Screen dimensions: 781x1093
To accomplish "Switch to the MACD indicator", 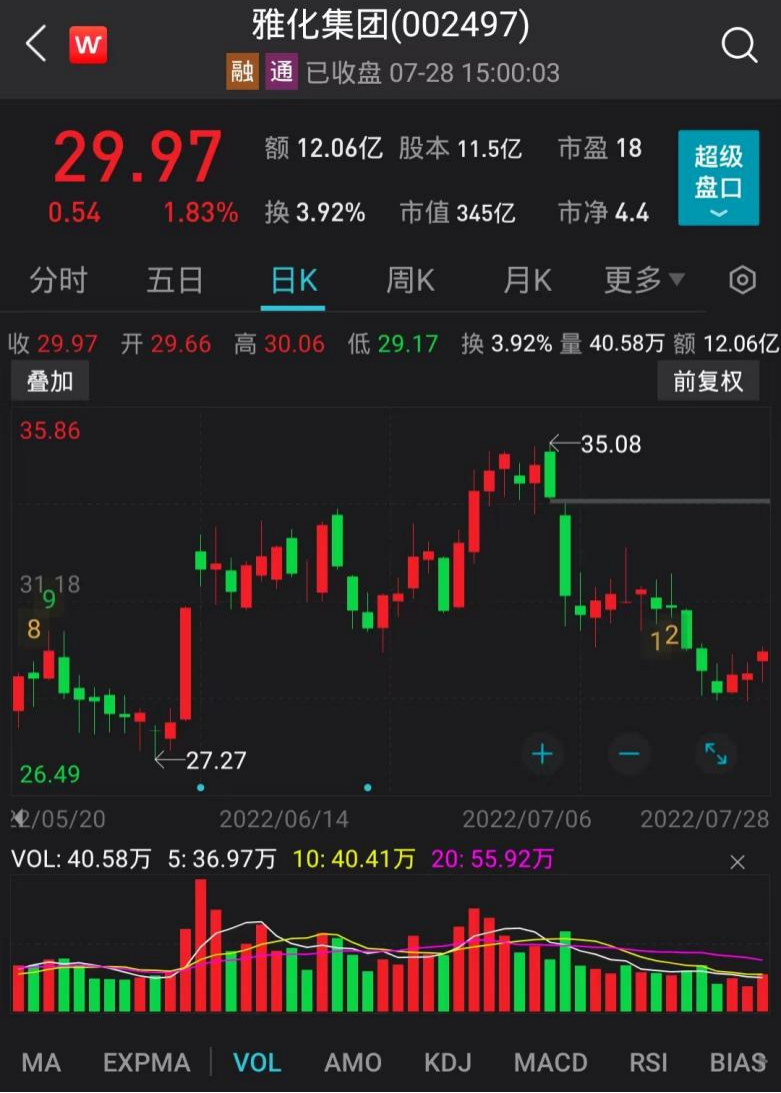I will pyautogui.click(x=550, y=1062).
